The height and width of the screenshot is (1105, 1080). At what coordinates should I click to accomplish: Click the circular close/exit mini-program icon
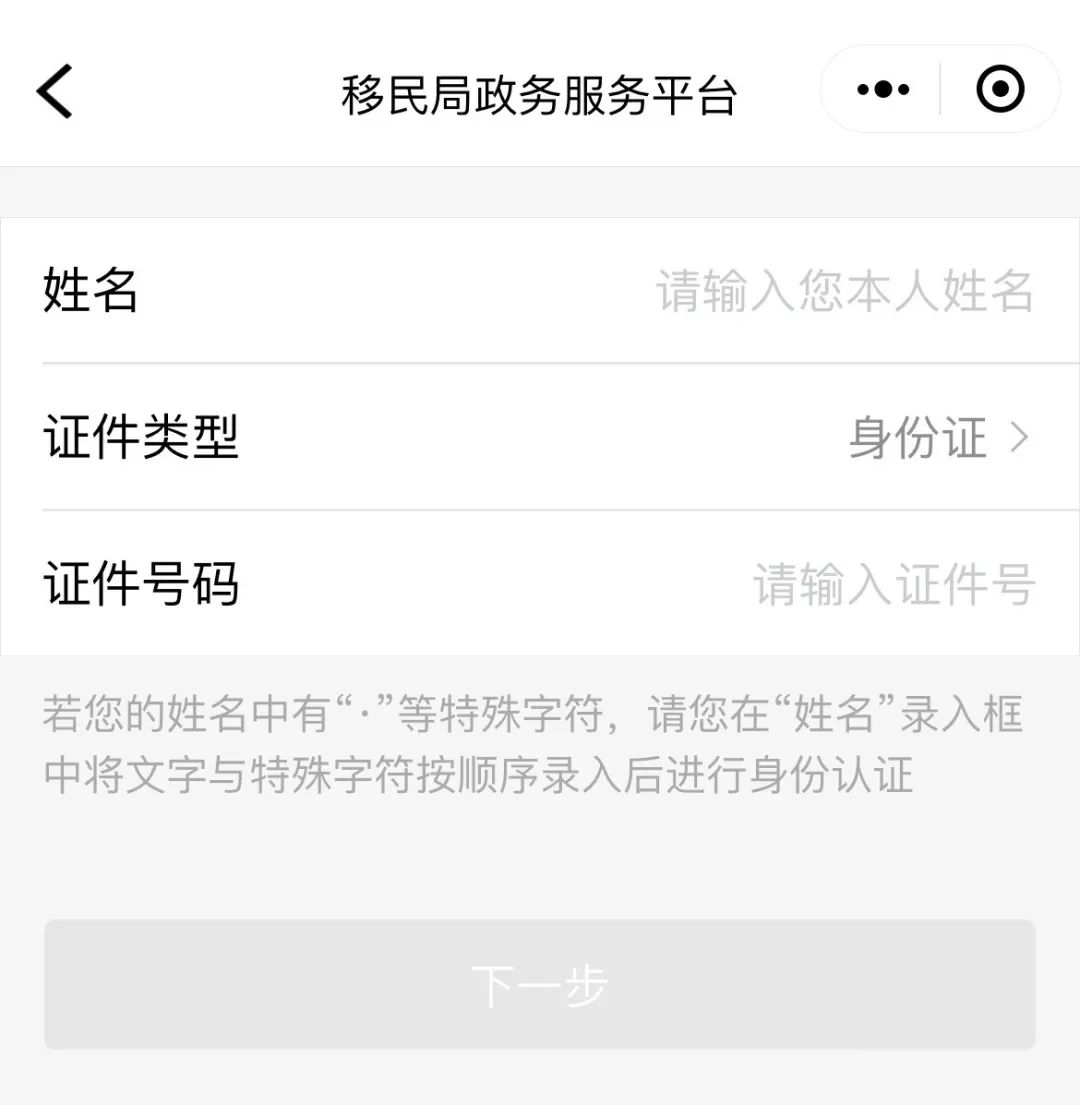(997, 89)
